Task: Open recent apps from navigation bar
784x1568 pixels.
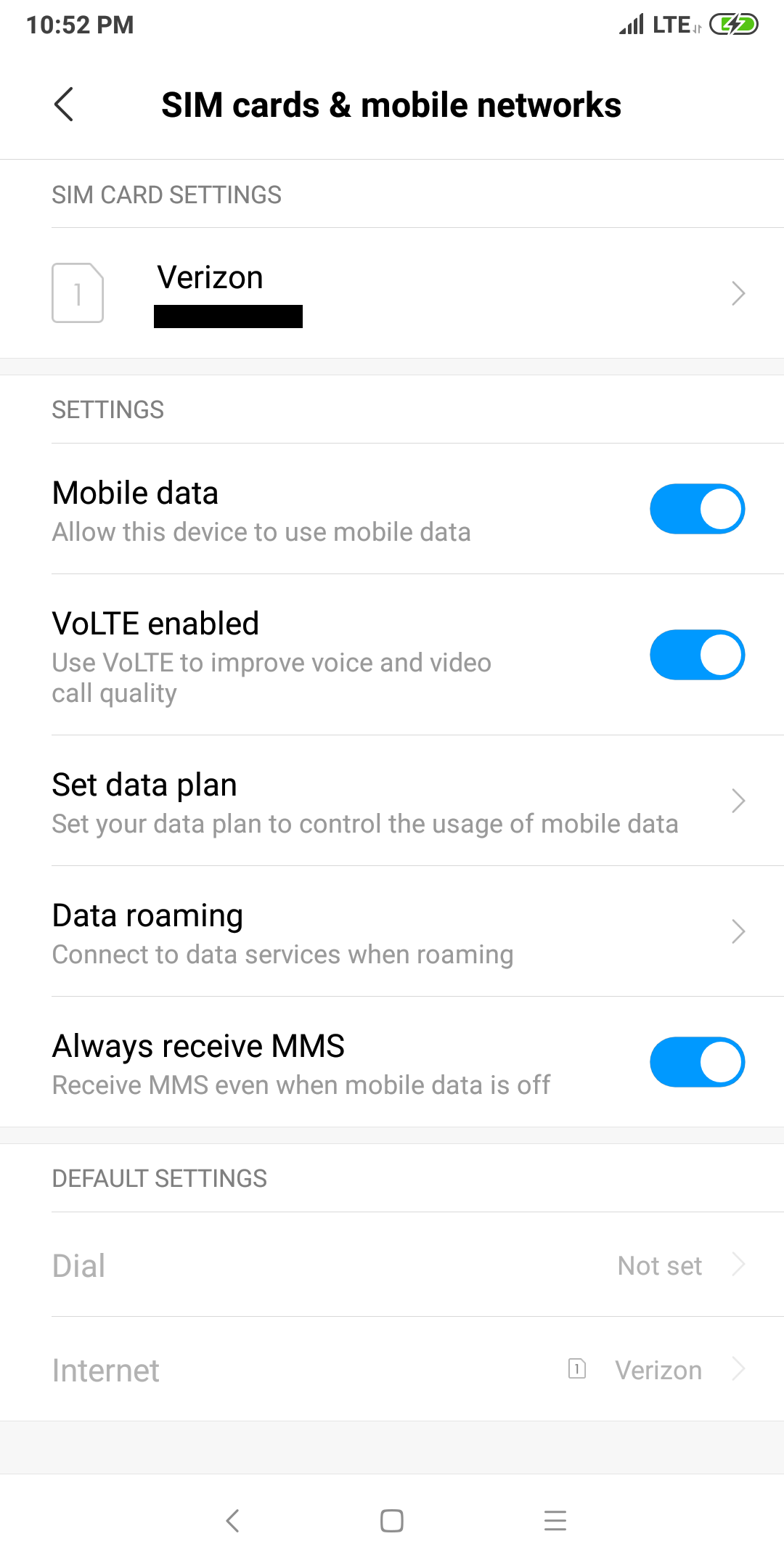Action: [555, 1521]
